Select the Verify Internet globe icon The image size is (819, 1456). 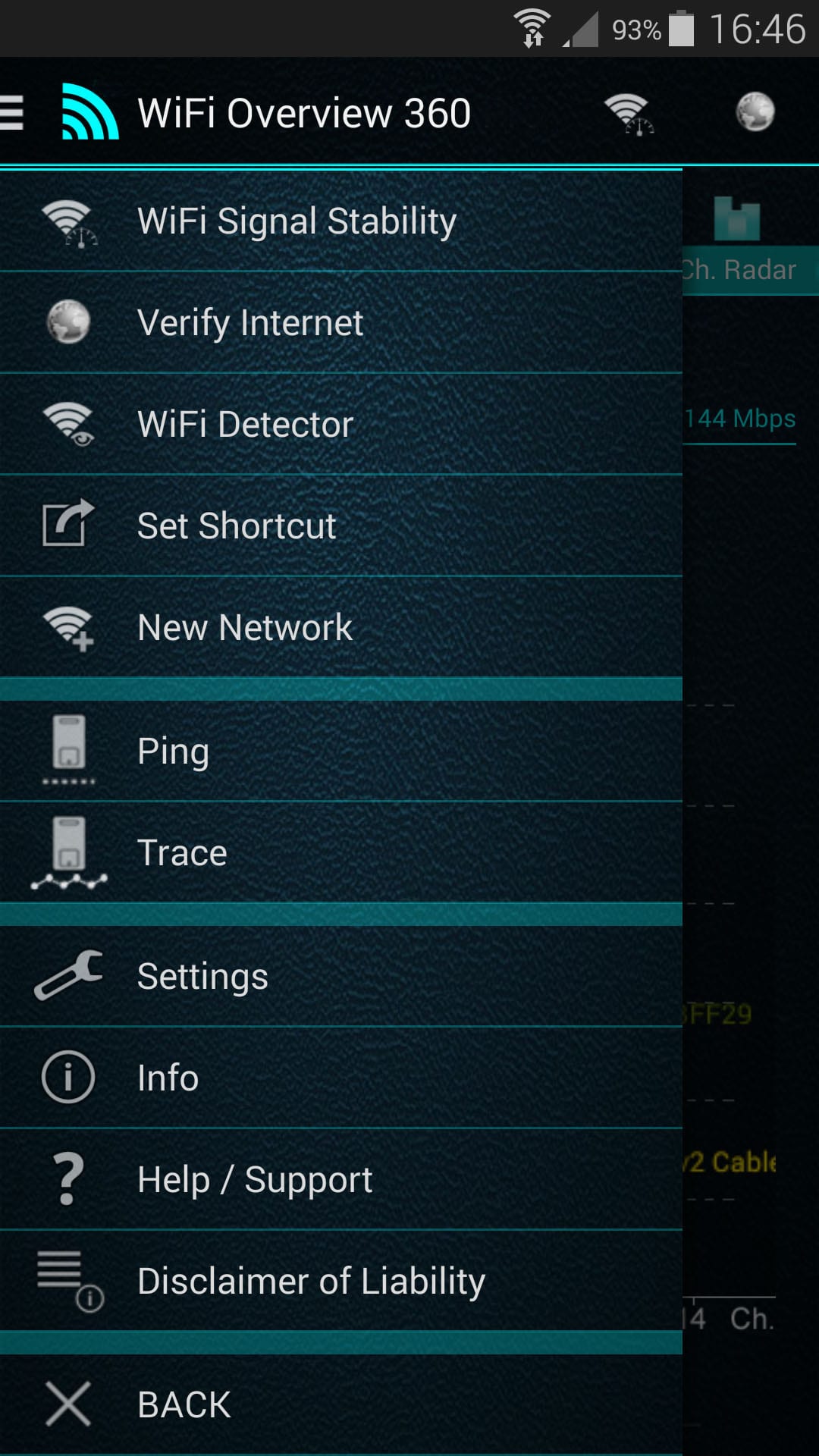(68, 322)
